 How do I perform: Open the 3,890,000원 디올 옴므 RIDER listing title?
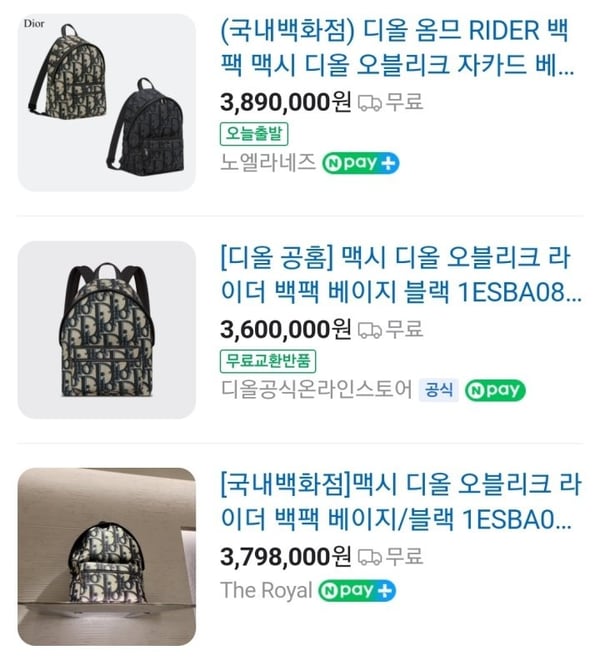click(397, 49)
